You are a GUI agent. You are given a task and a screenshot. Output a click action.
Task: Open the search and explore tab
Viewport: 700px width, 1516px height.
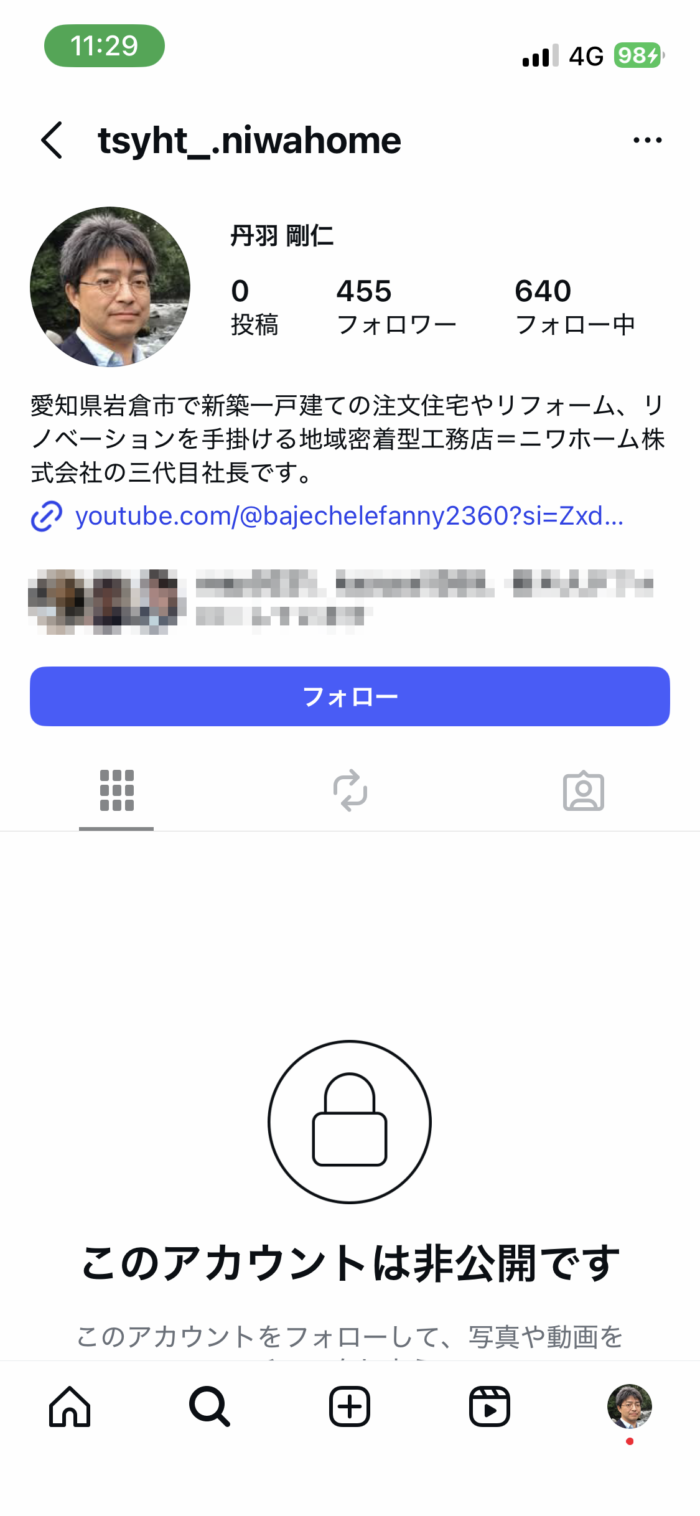click(x=209, y=1408)
